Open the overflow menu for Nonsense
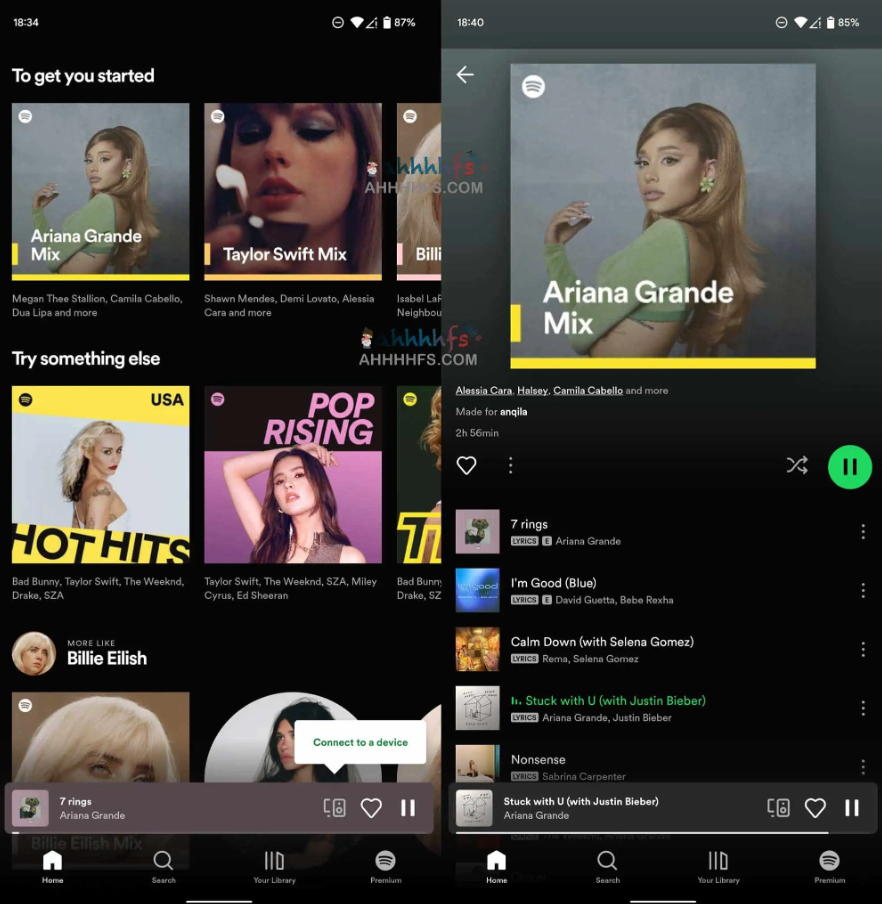This screenshot has width=882, height=904. pyautogui.click(x=862, y=767)
